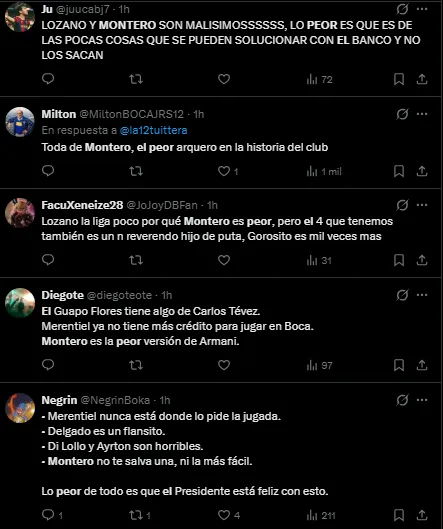Retweet Ju's all-caps tweet
Screen dimensions: 443x529
coord(136,79)
